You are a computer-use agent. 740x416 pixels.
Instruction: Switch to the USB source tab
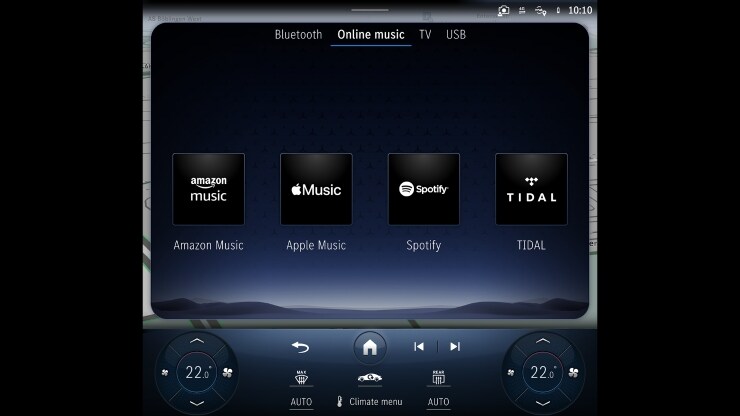pos(456,34)
